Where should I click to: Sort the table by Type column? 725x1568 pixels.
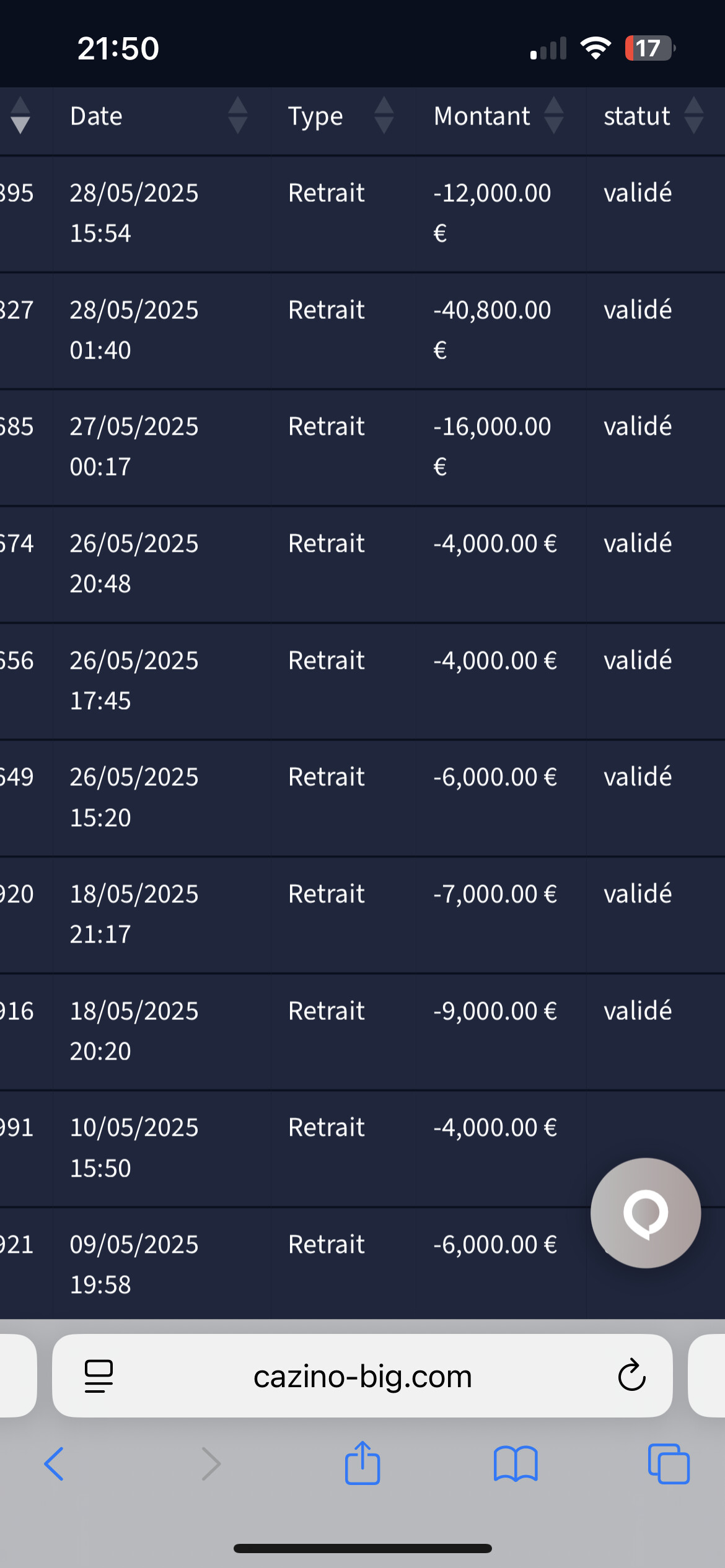click(384, 116)
